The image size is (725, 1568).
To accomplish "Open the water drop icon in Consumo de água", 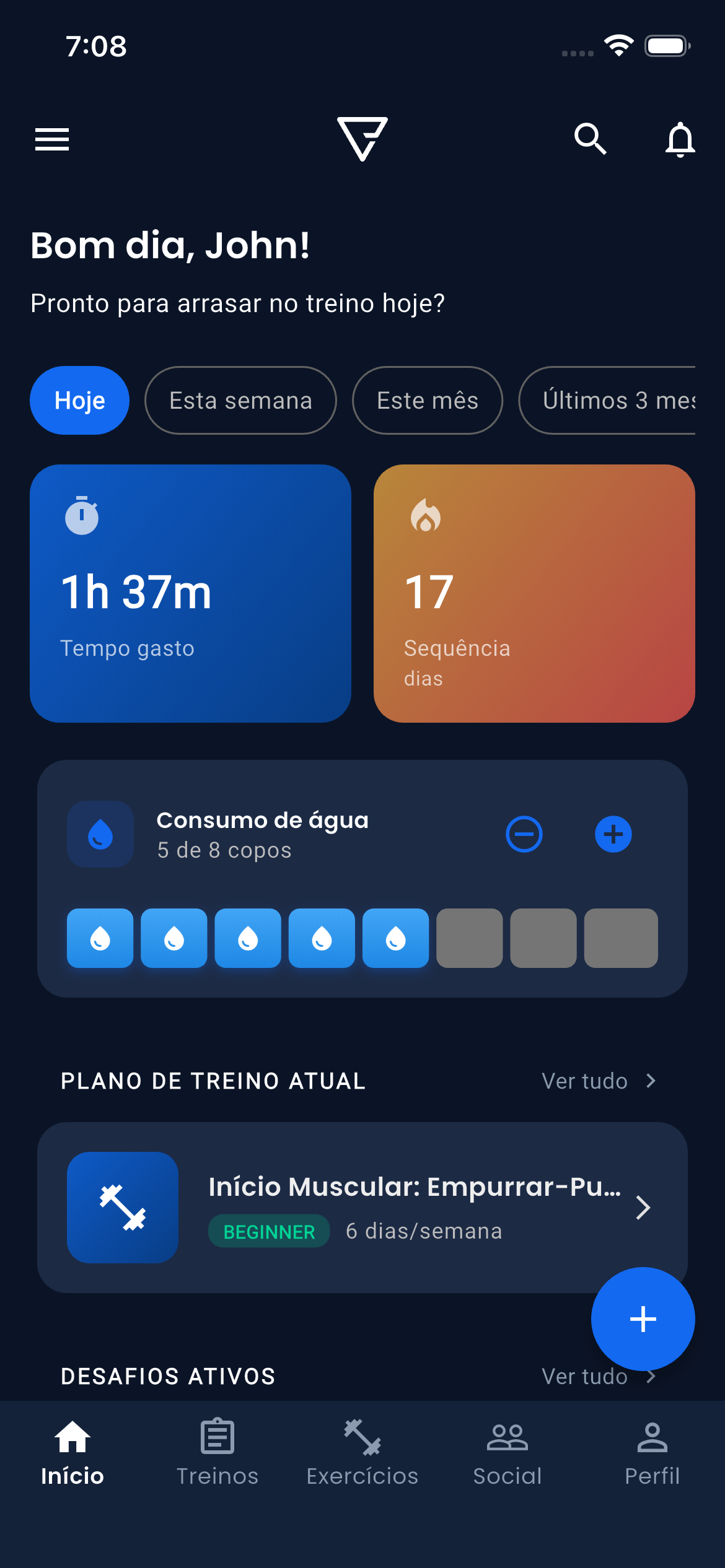I will coord(99,834).
